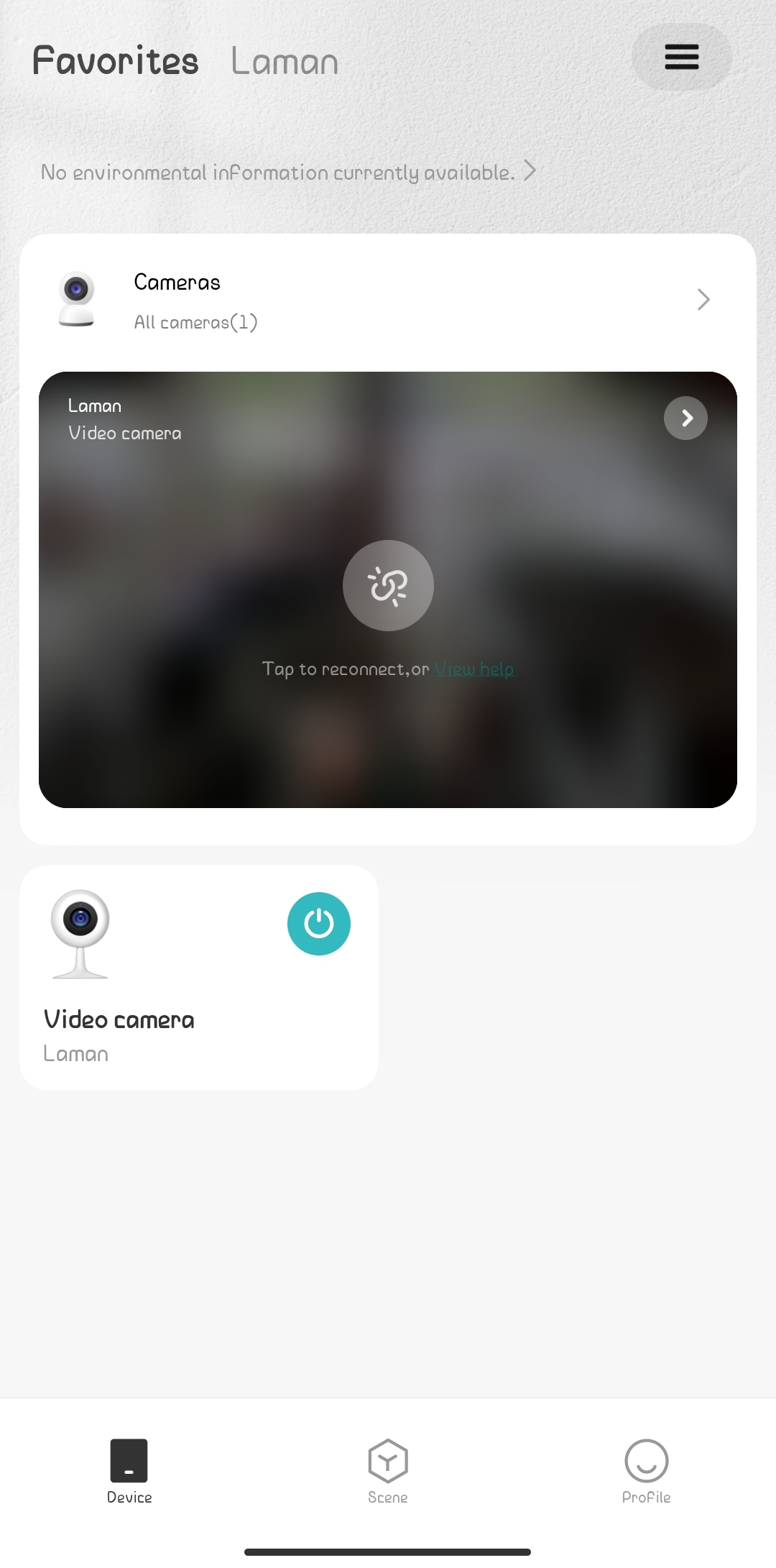The width and height of the screenshot is (776, 1568).
Task: Switch to the Laman tab
Action: (285, 62)
